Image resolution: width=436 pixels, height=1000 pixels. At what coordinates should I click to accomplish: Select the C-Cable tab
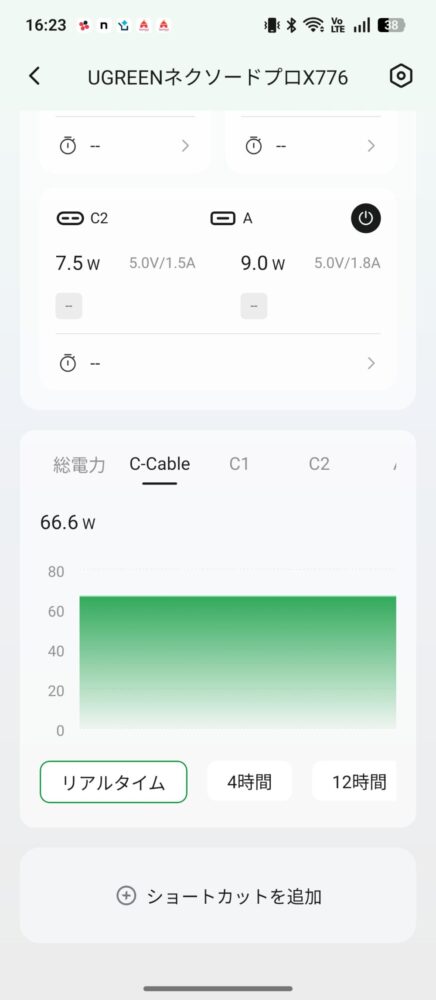tap(159, 464)
